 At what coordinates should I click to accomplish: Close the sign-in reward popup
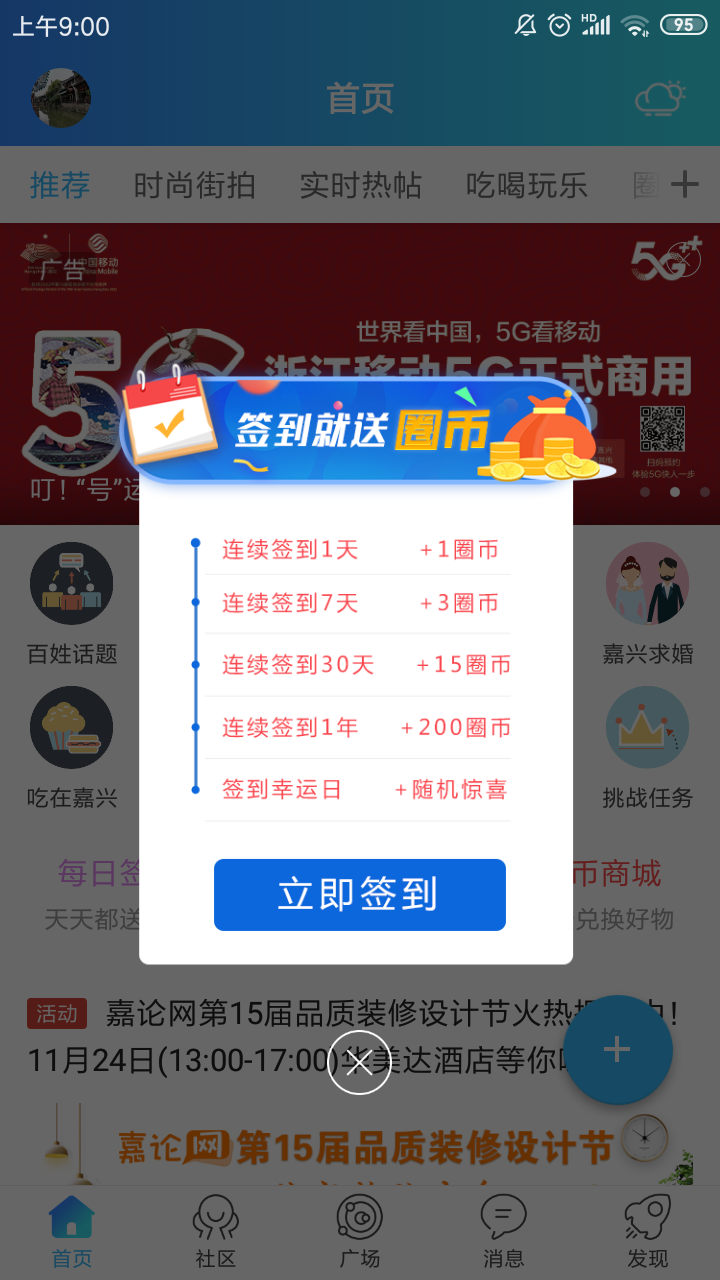click(x=359, y=1063)
